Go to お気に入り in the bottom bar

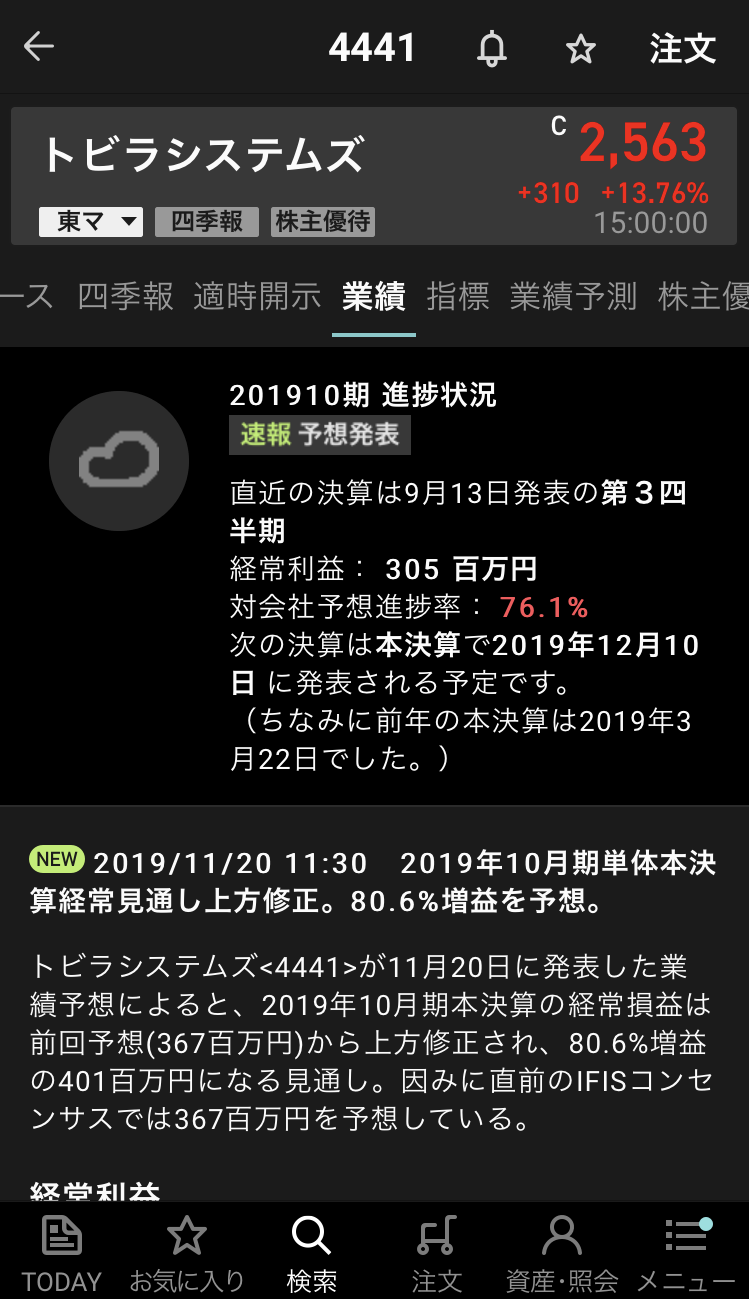coord(187,1252)
